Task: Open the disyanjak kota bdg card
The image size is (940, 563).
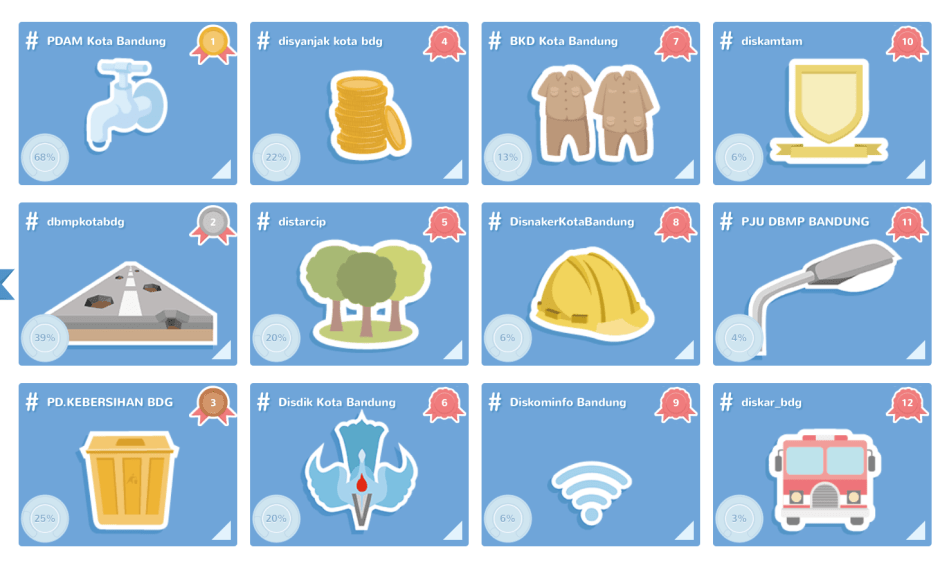Action: coord(358,104)
